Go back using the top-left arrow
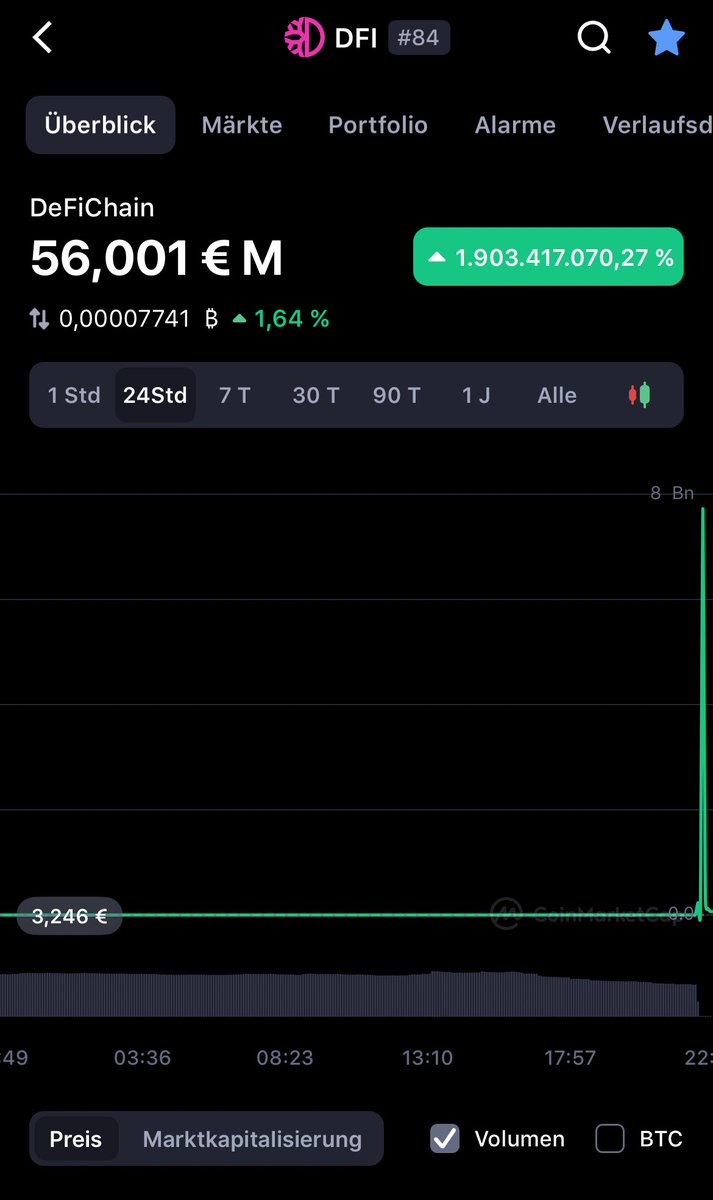Screen dimensions: 713x1200 coord(42,39)
